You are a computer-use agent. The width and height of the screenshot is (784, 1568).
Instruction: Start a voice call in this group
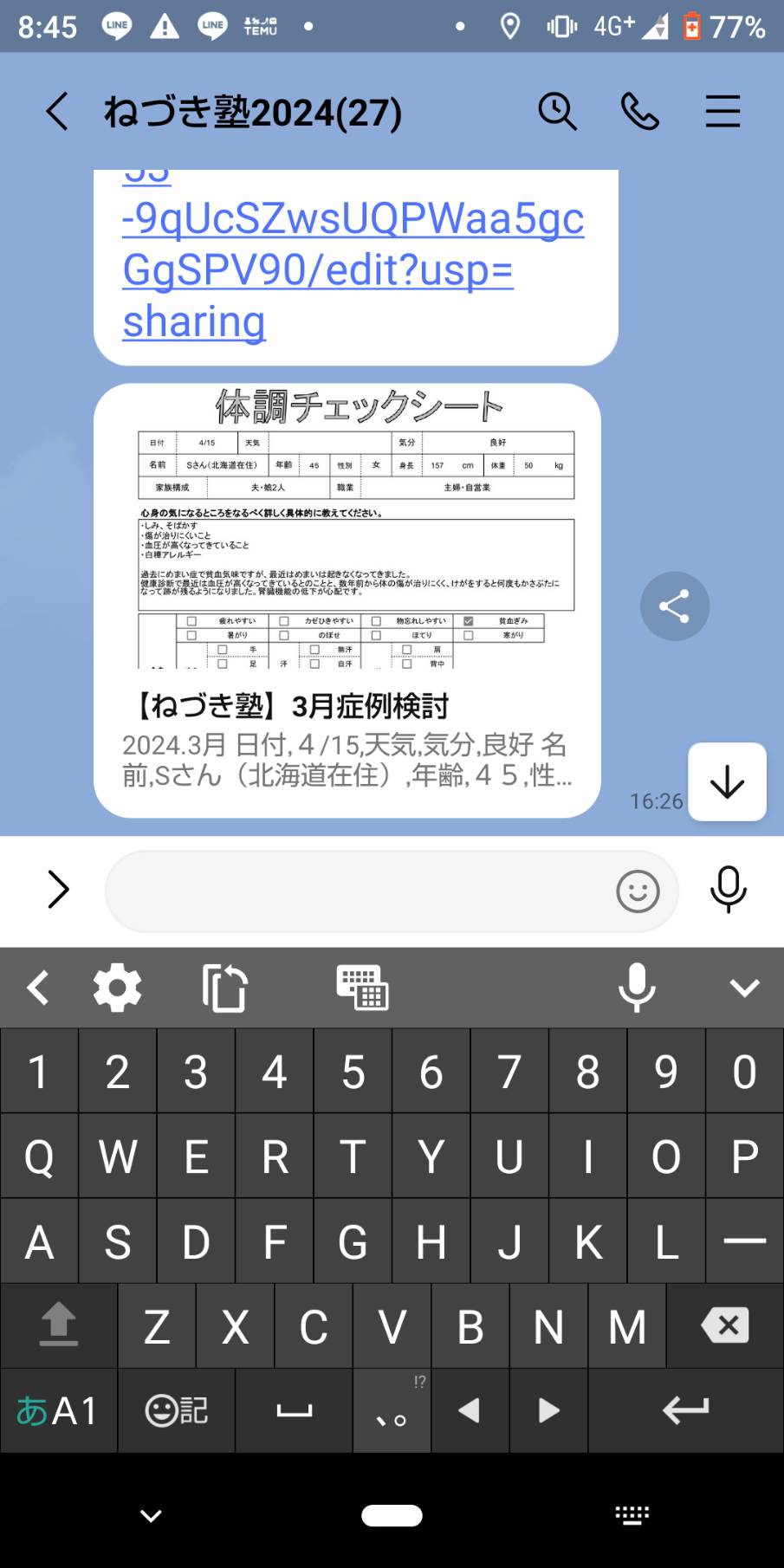click(640, 112)
